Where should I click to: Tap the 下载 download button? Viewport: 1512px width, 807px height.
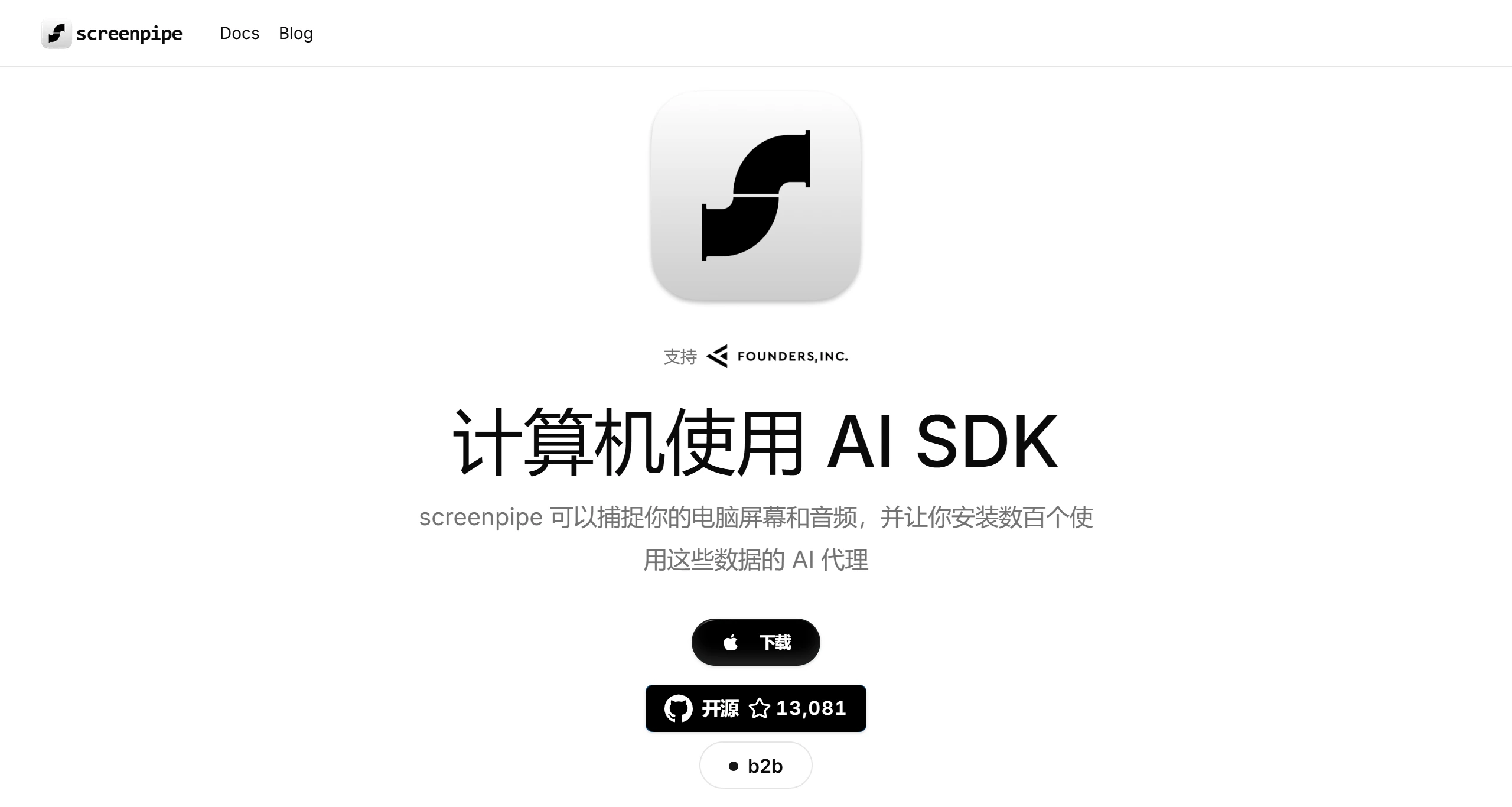tap(755, 642)
